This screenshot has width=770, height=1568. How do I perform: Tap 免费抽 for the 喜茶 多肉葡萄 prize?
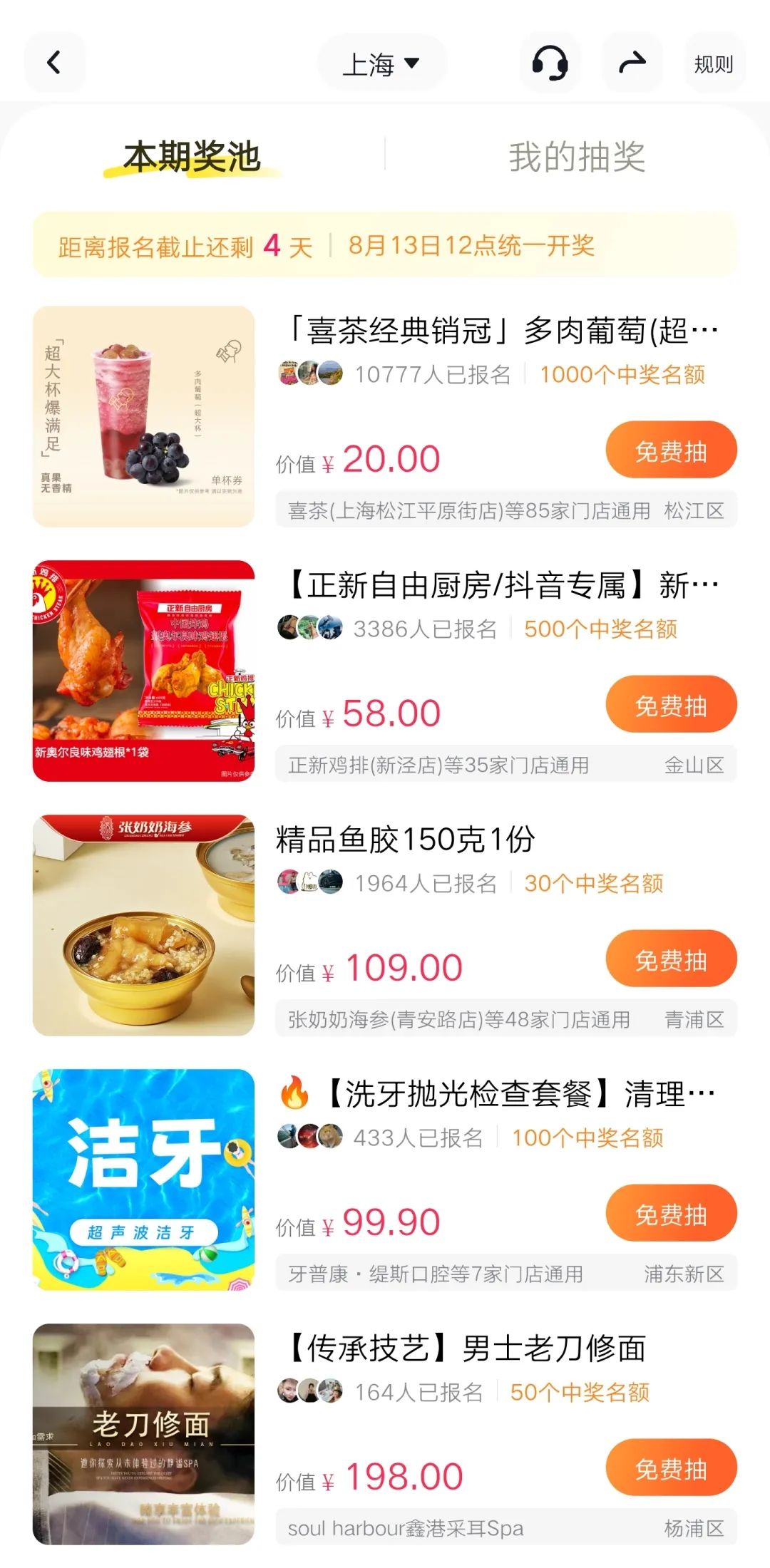[671, 450]
